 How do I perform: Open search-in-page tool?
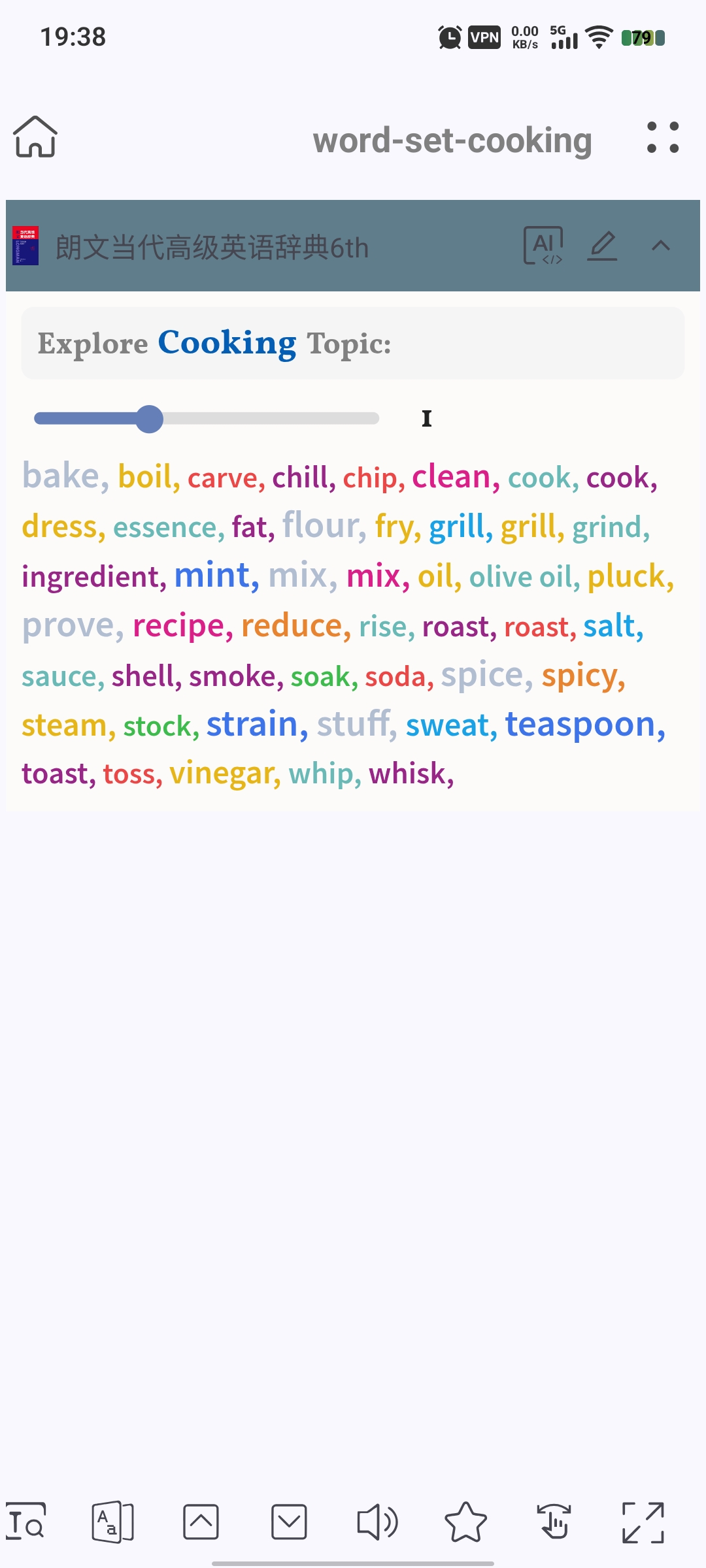coord(26,1522)
